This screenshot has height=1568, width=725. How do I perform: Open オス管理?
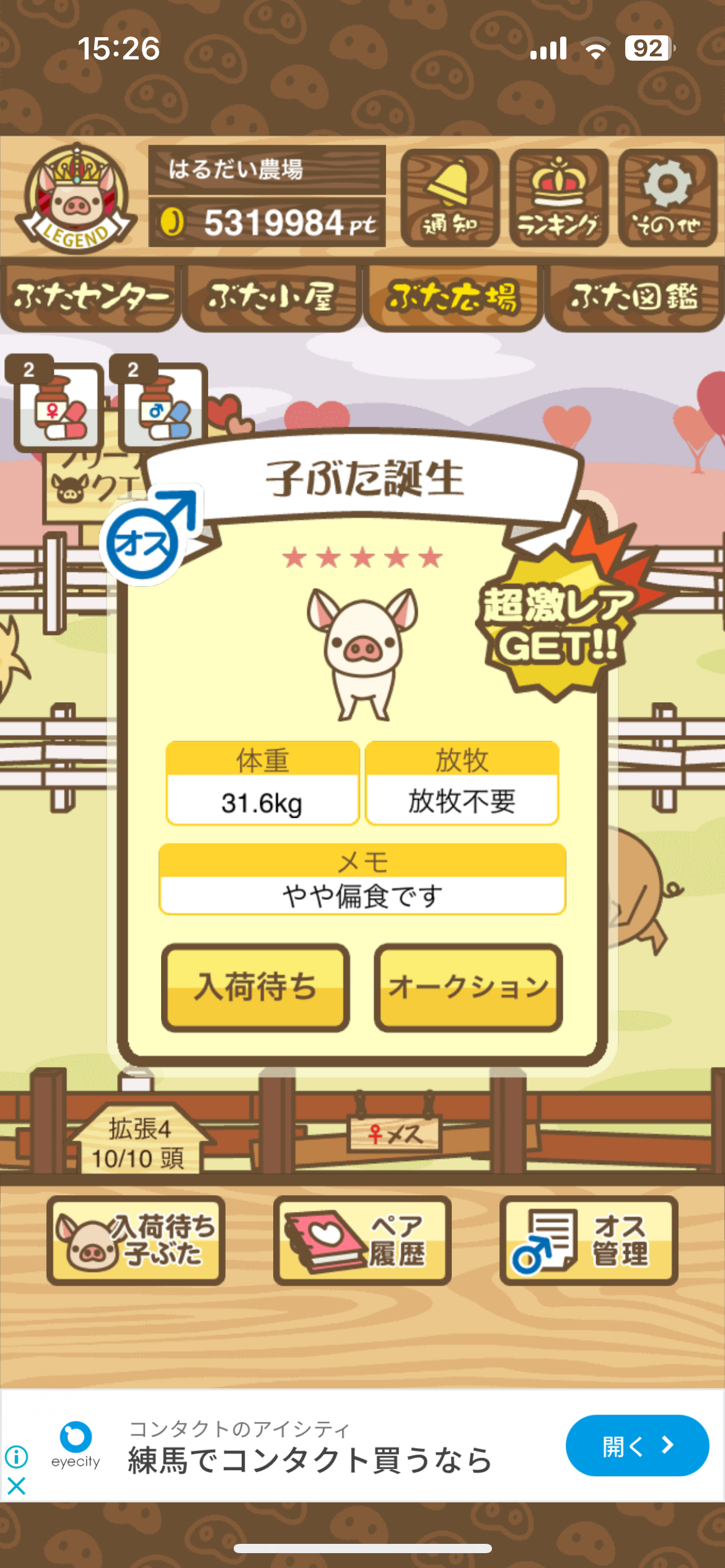(x=589, y=1240)
